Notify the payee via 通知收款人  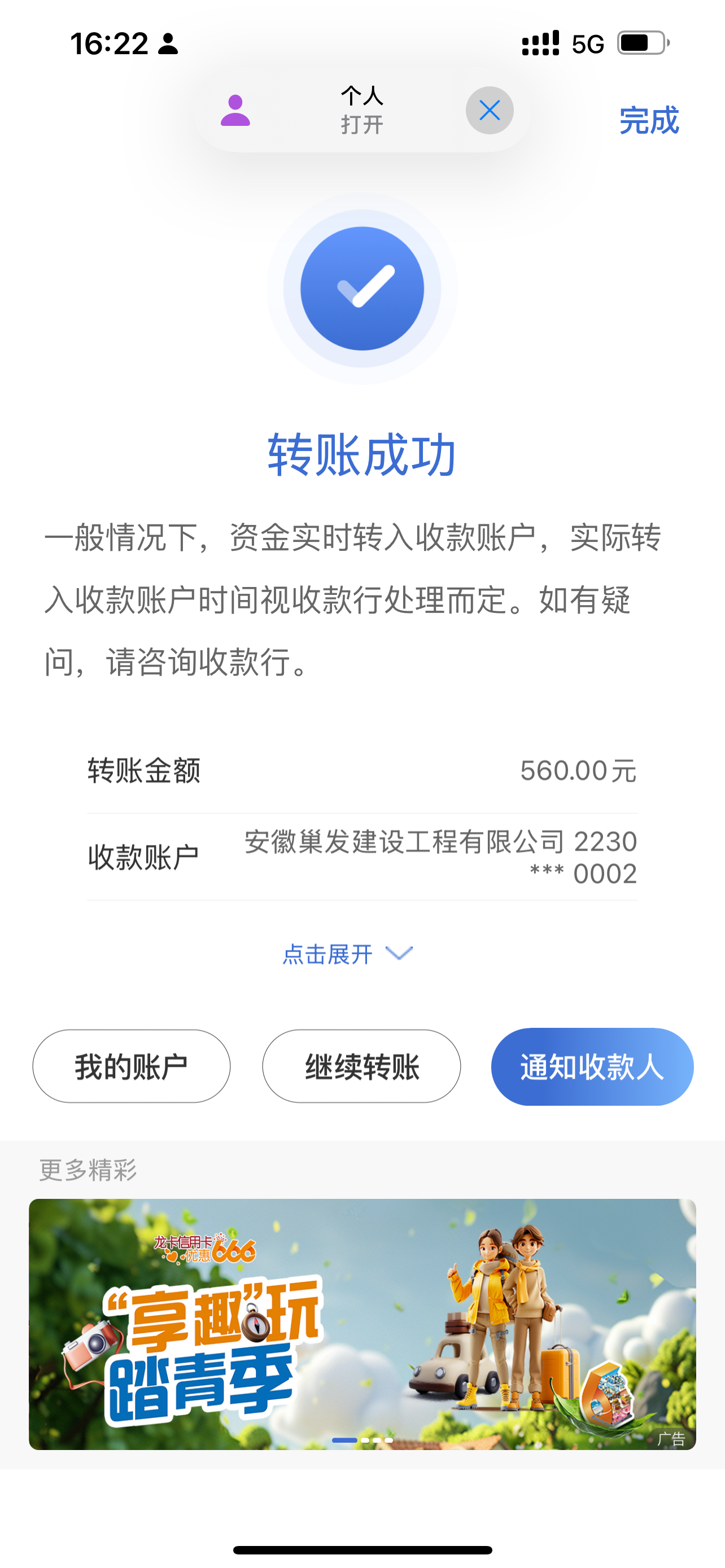[592, 1066]
